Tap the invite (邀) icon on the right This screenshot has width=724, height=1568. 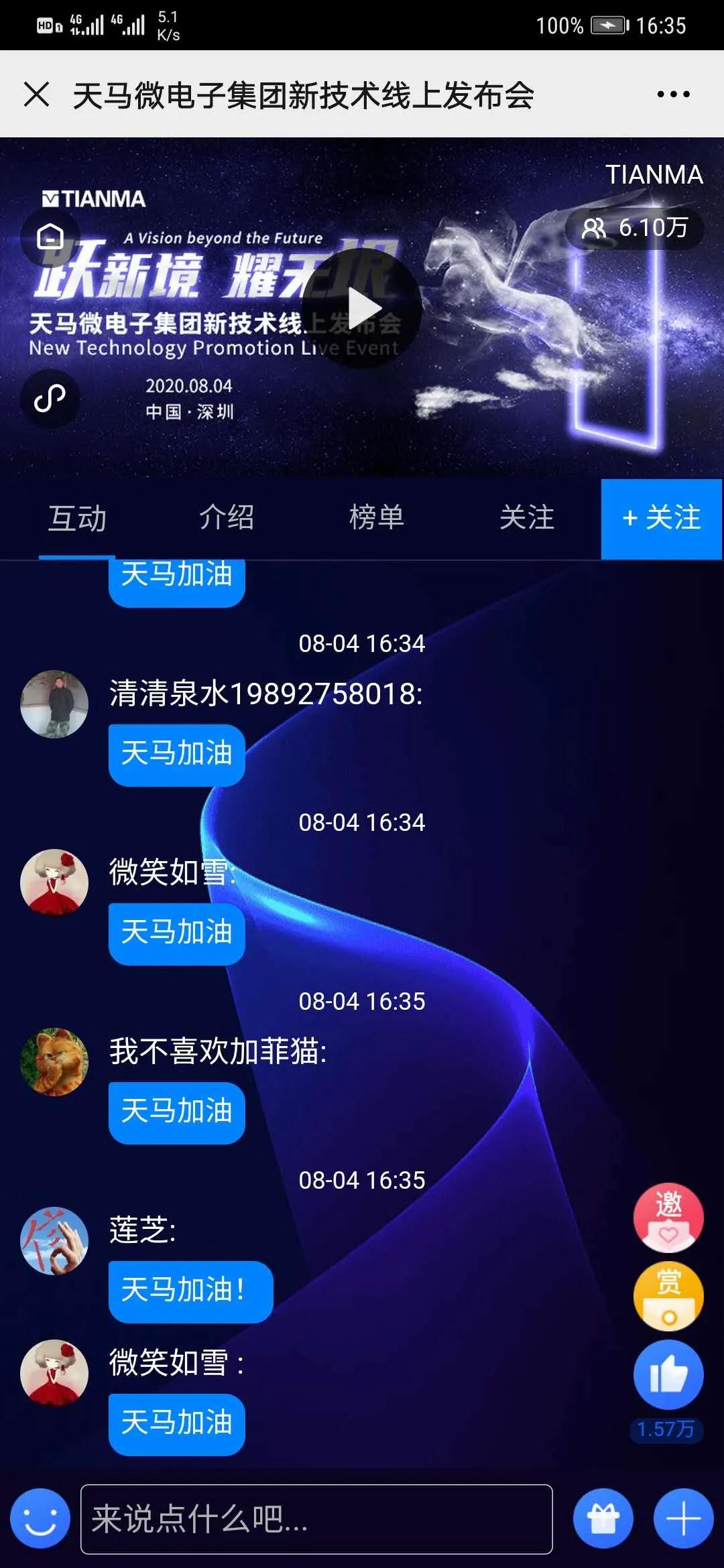[668, 1219]
